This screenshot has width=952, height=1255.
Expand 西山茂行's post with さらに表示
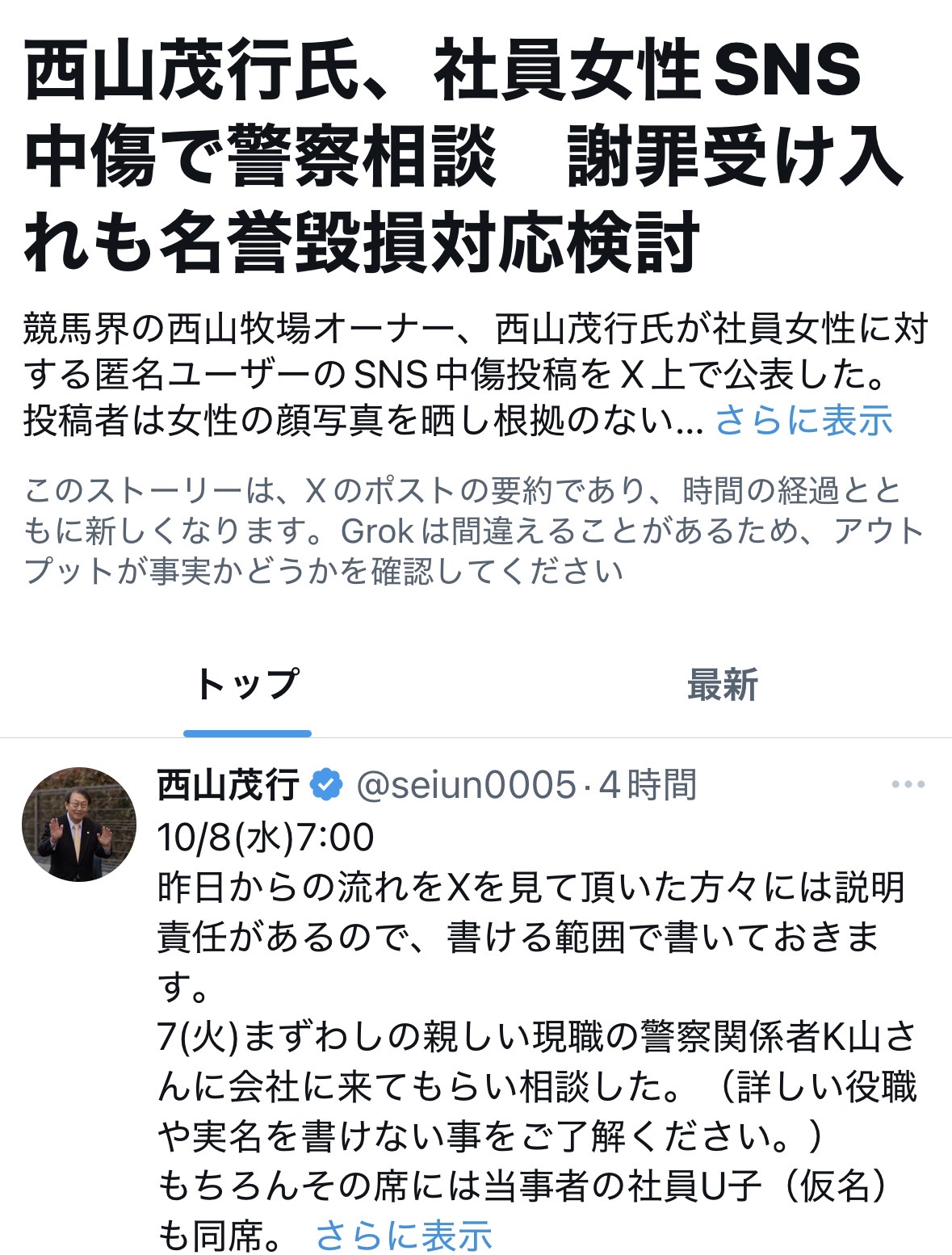404,1235
